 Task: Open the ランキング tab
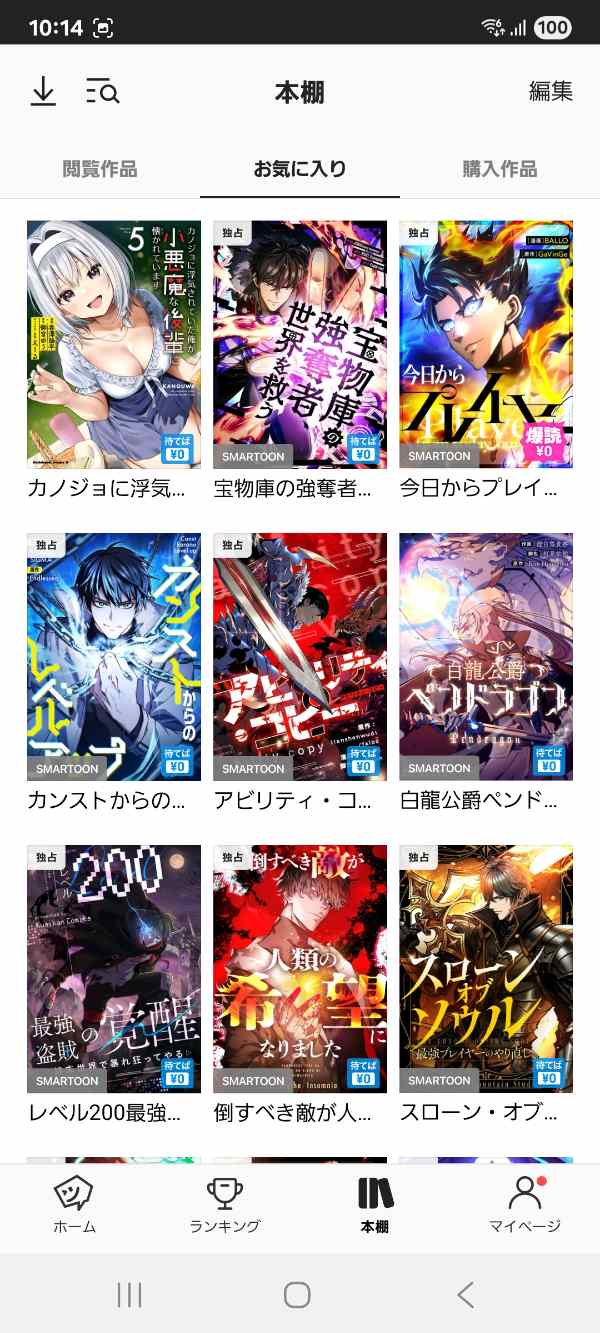225,1204
